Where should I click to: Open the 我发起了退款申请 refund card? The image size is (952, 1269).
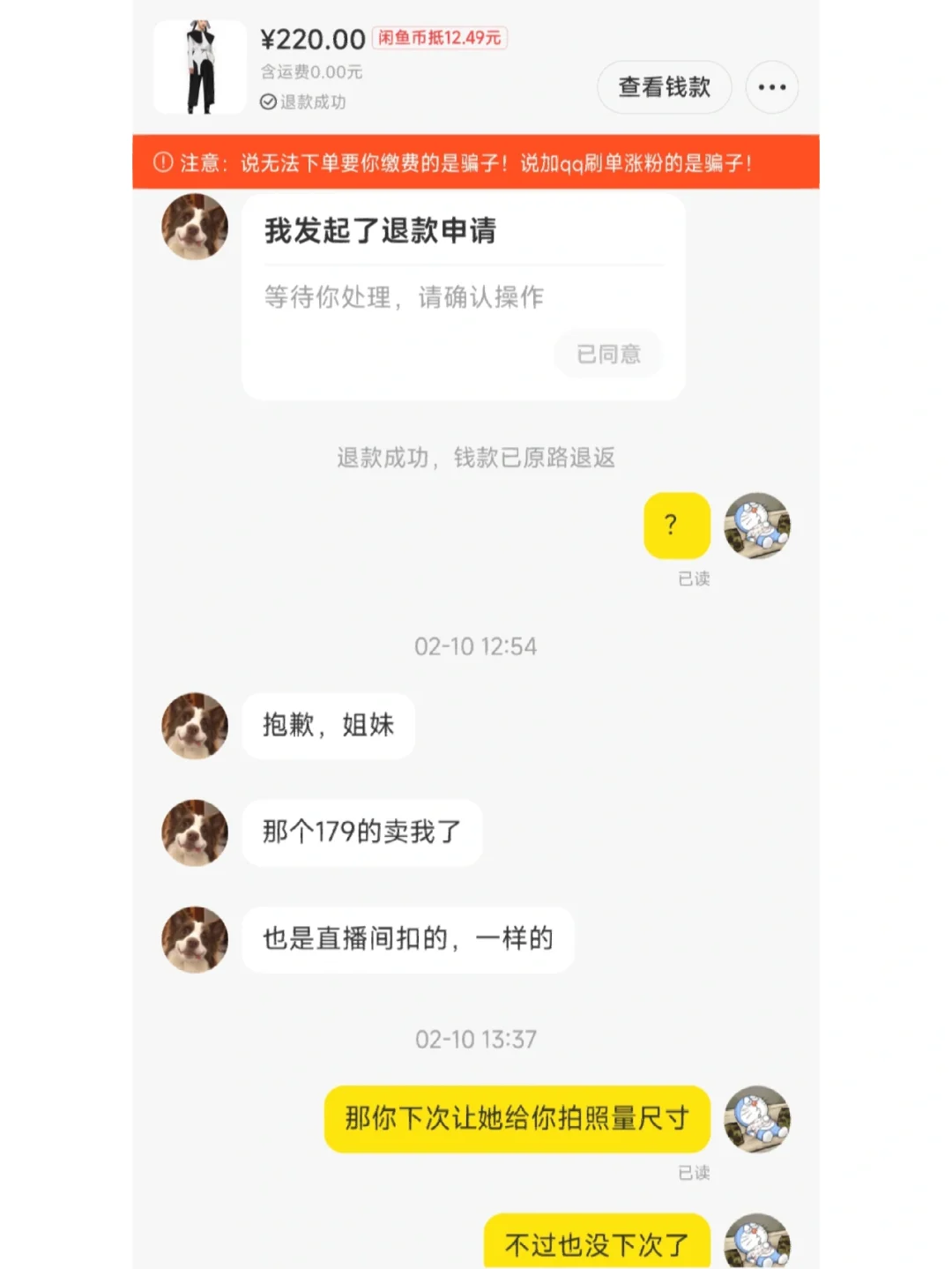(464, 297)
